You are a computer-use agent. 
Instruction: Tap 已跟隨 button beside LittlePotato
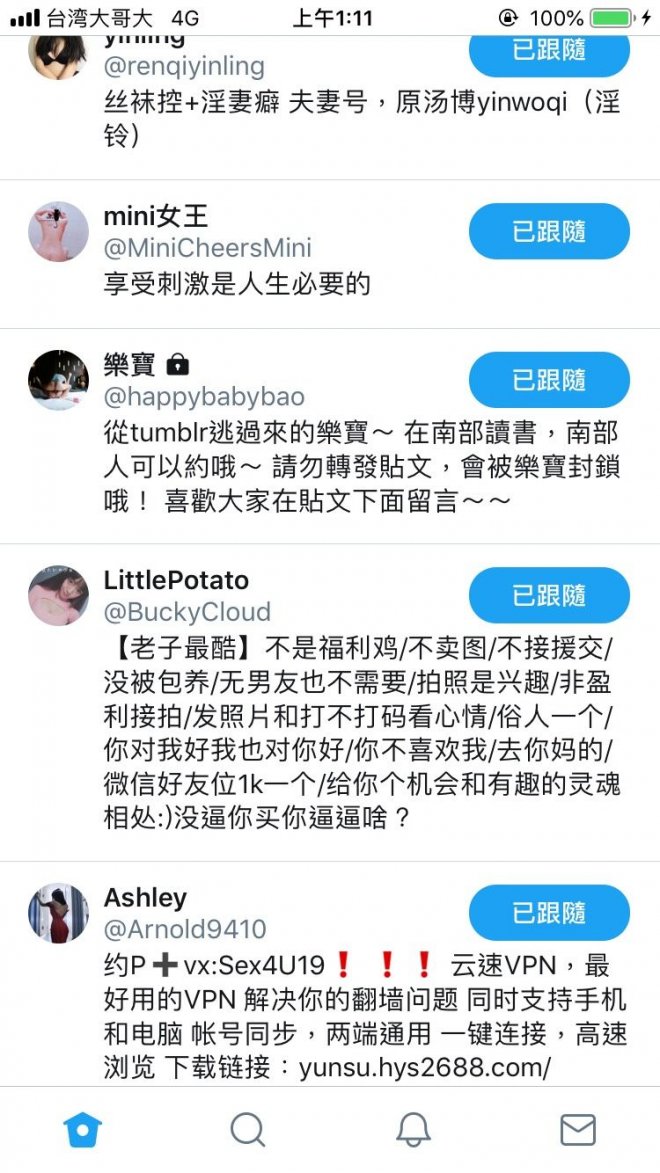coord(549,596)
